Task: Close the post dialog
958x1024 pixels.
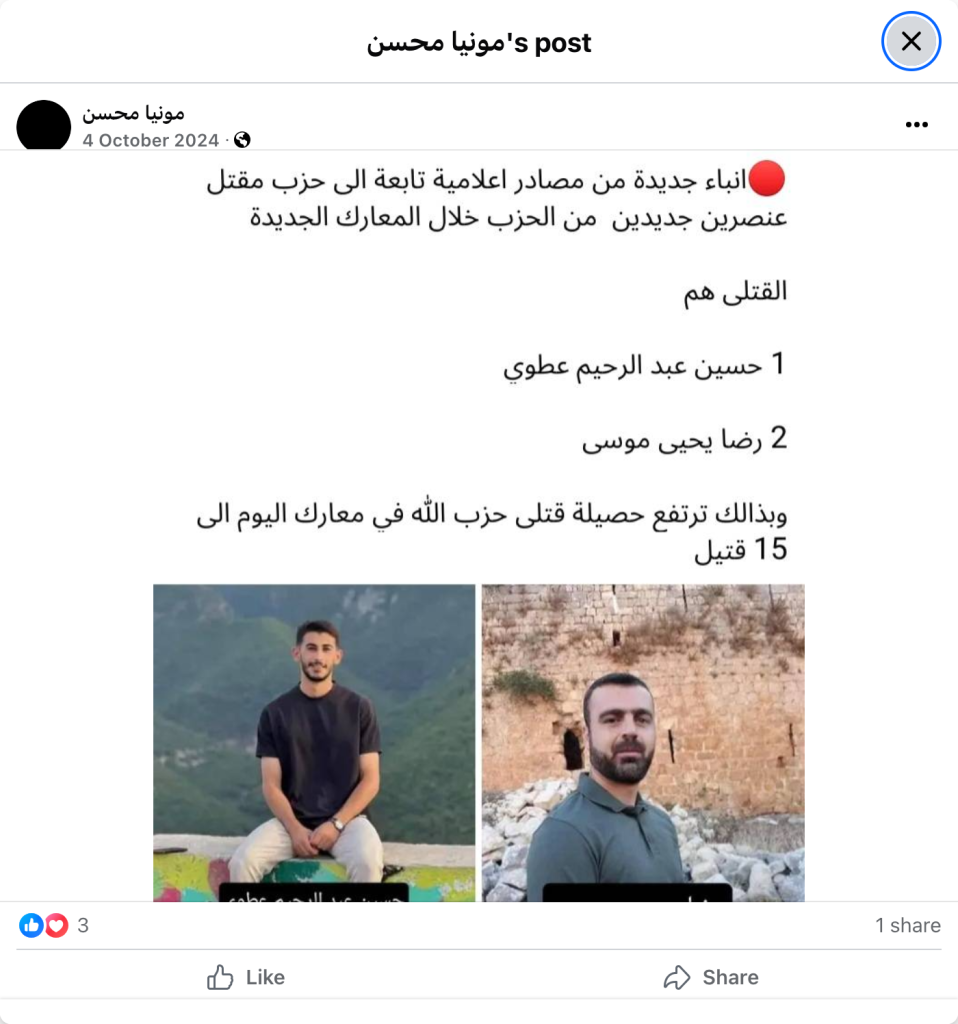Action: point(911,42)
